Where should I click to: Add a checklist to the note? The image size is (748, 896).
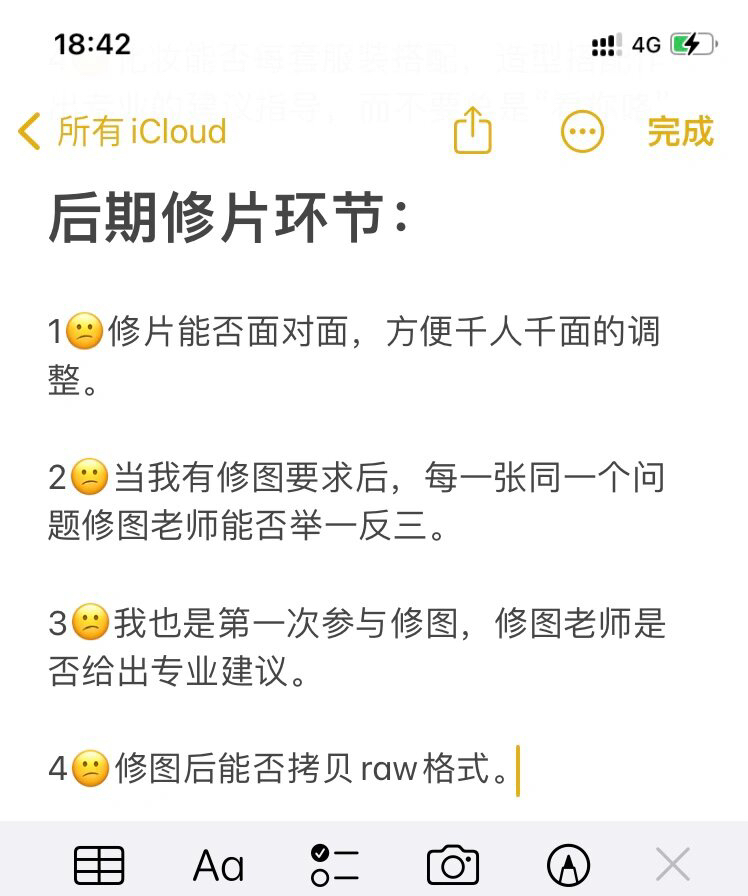point(335,865)
